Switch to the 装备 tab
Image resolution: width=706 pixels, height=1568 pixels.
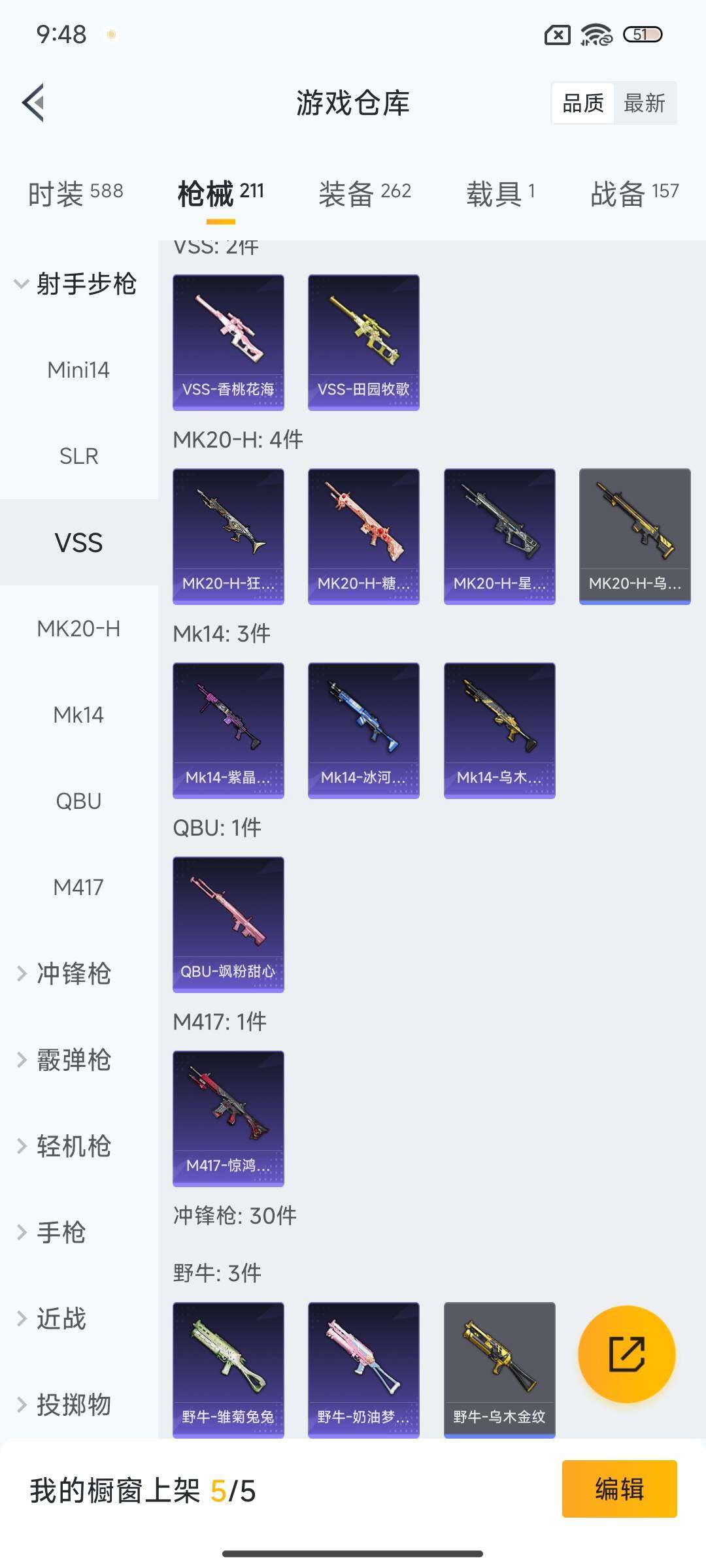click(x=364, y=193)
